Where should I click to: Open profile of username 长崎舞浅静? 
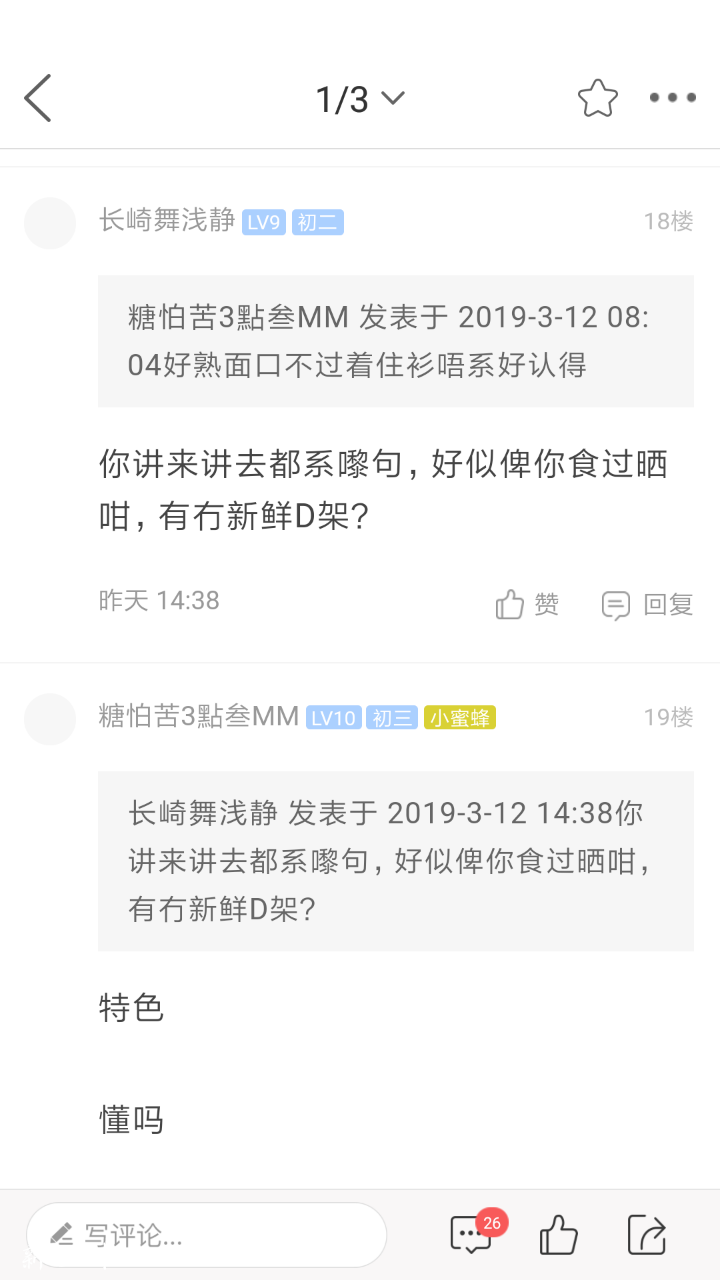point(167,221)
